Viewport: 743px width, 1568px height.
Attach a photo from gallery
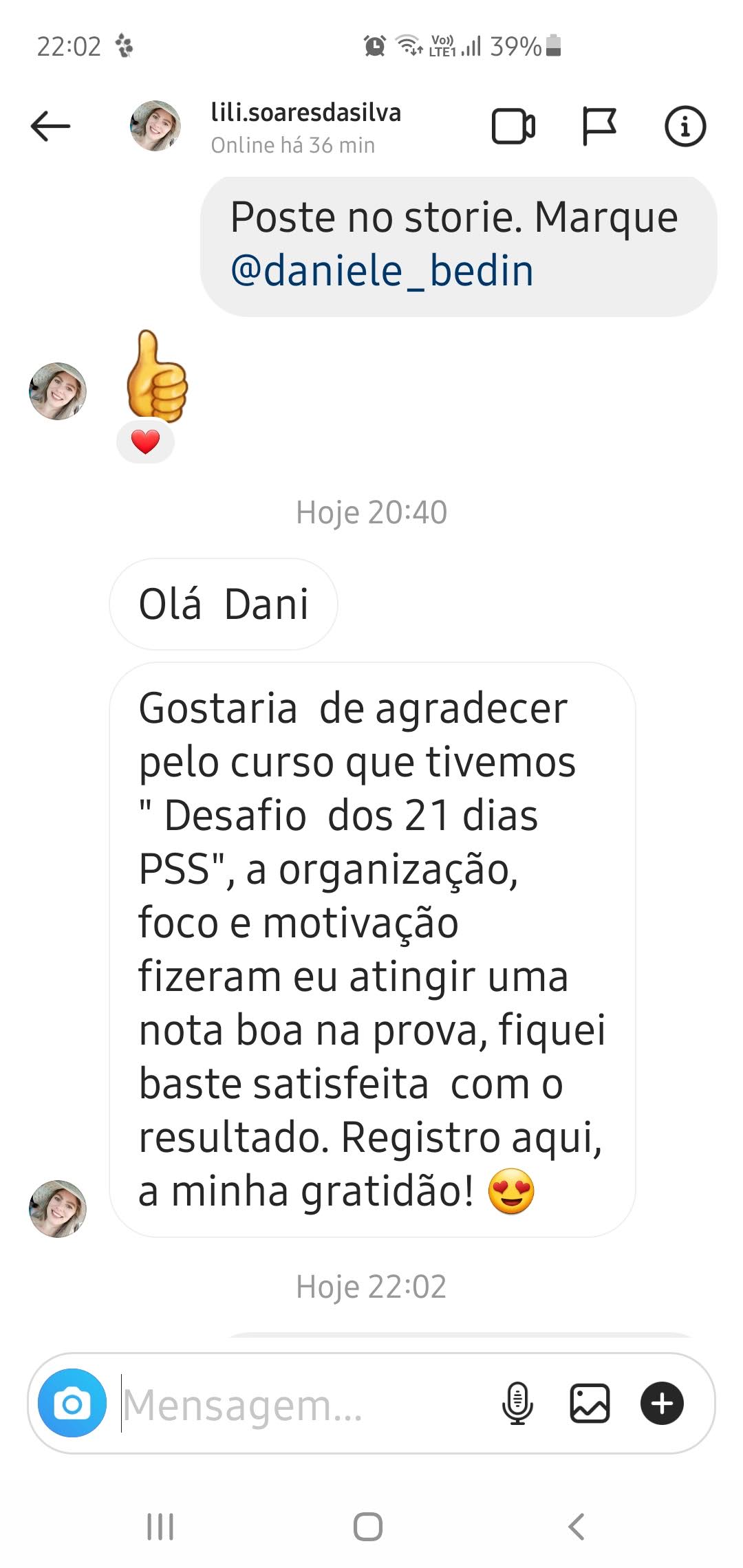coord(590,1403)
